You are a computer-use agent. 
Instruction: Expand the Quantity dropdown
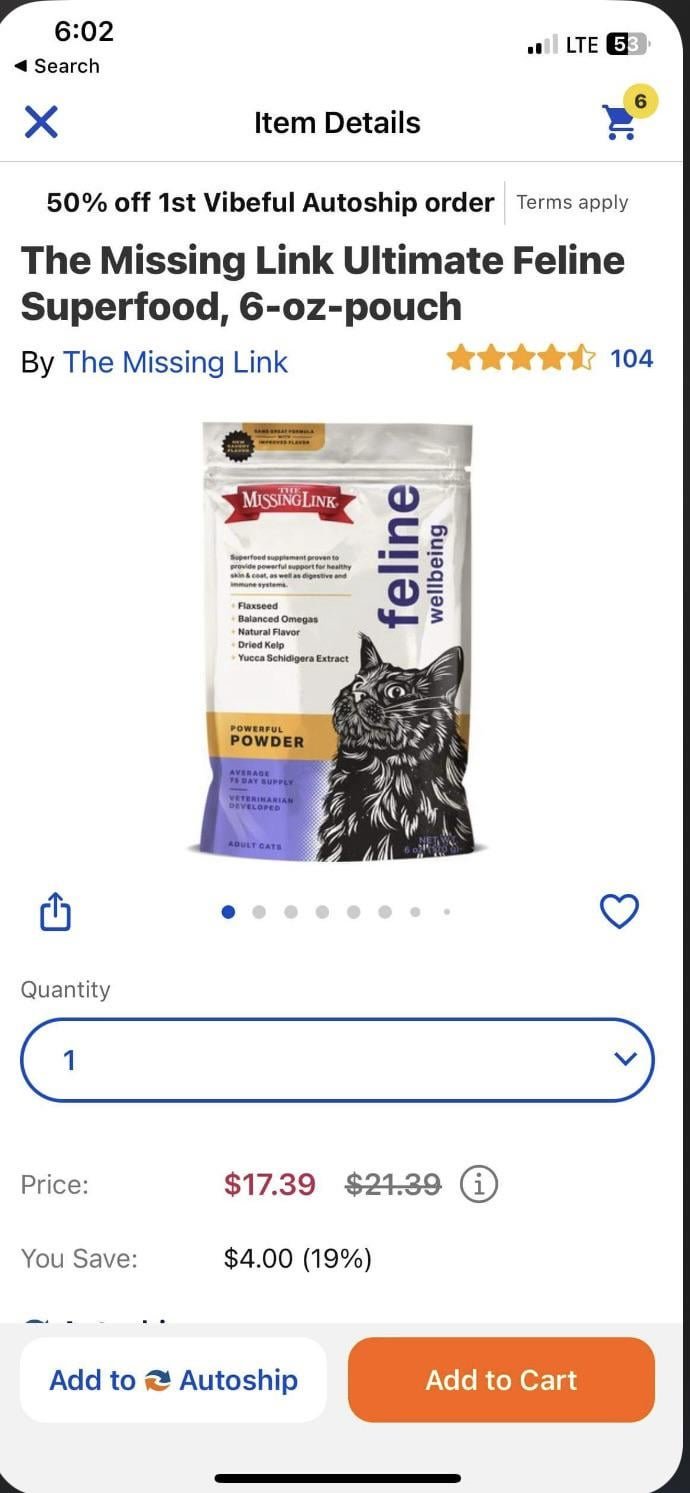click(337, 1060)
